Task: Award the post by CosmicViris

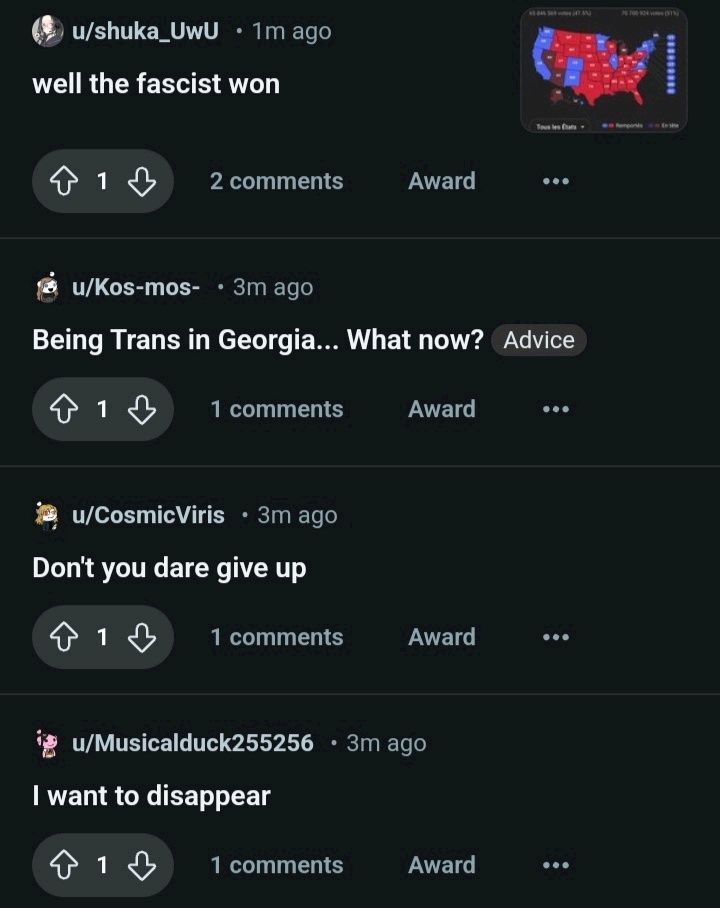Action: click(x=441, y=637)
